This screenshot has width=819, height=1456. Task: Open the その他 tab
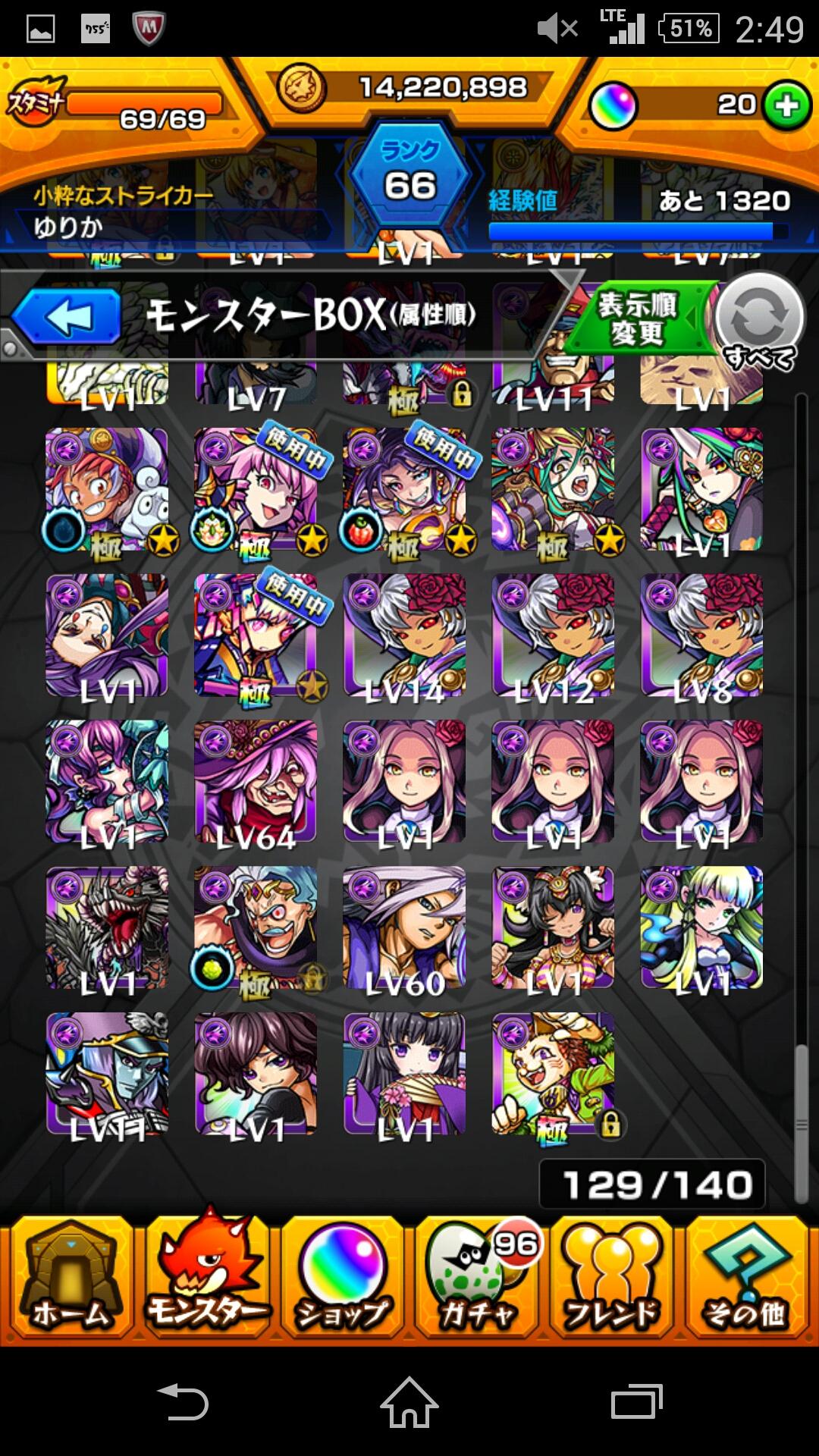coord(746,1279)
